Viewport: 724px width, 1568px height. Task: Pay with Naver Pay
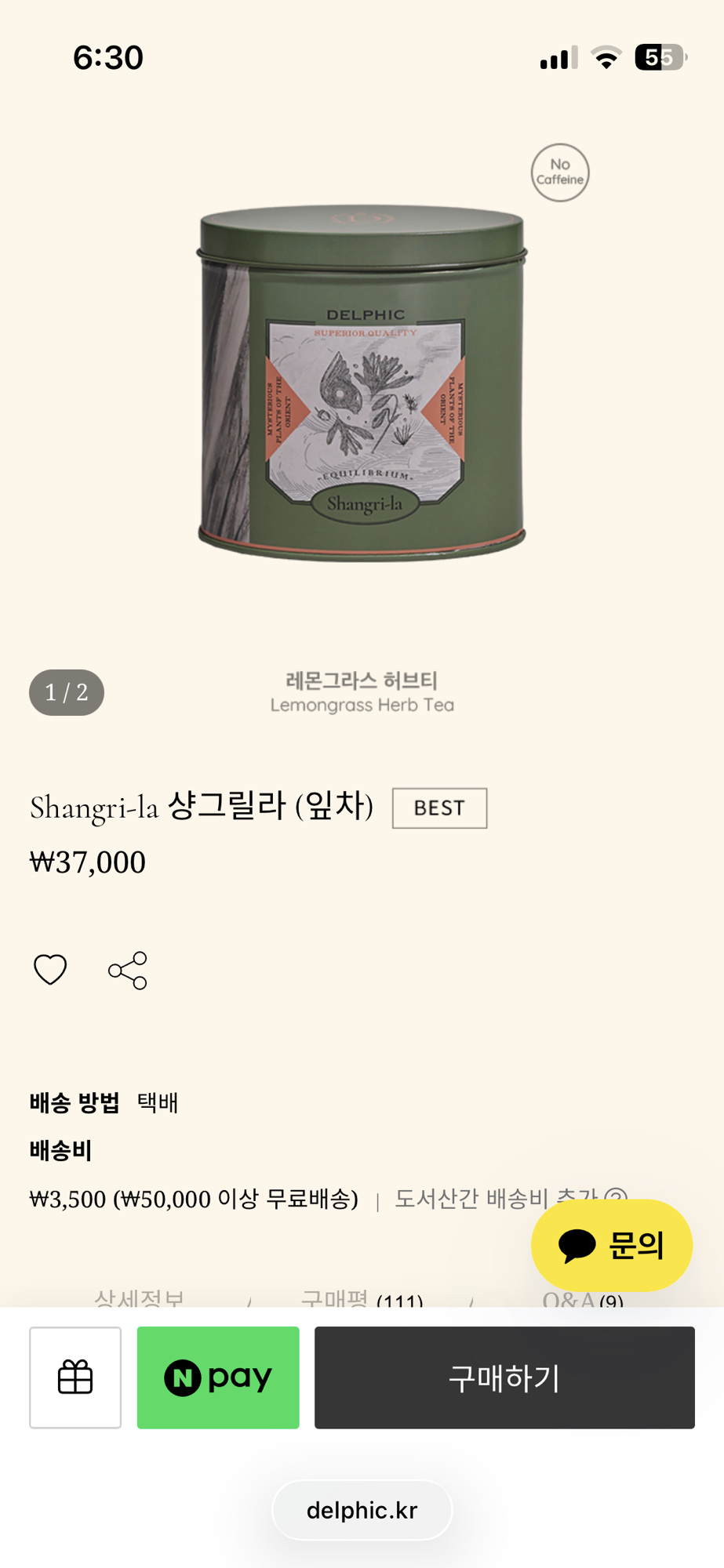click(x=218, y=1377)
